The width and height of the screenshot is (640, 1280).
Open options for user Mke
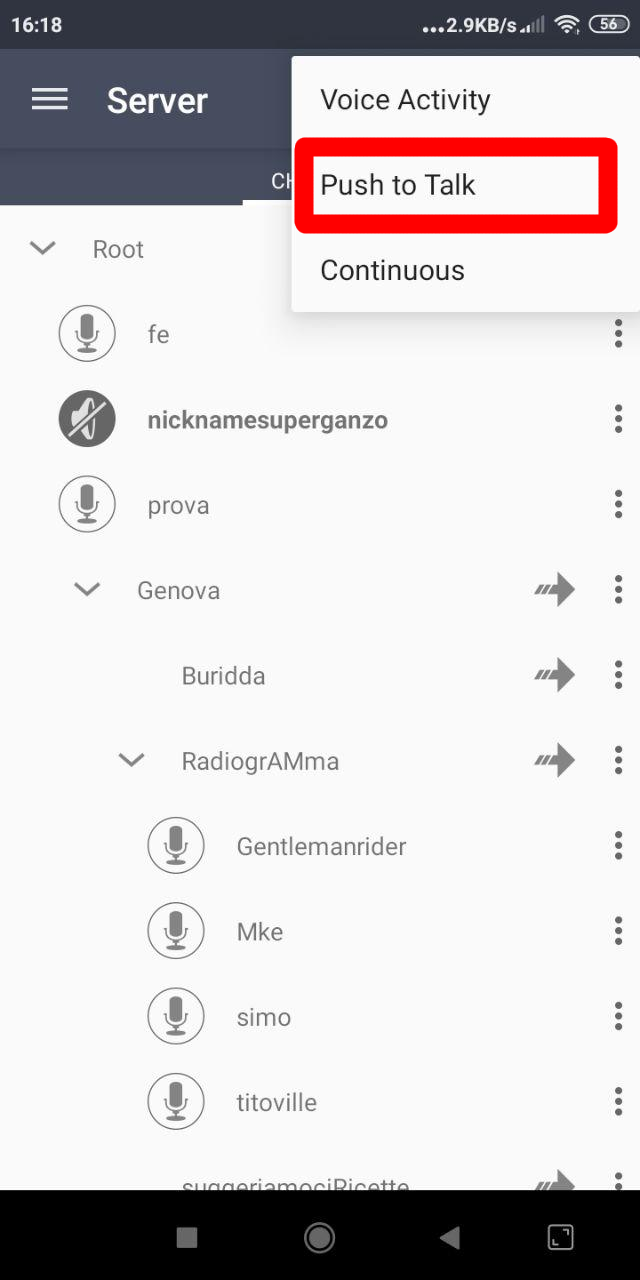click(618, 932)
